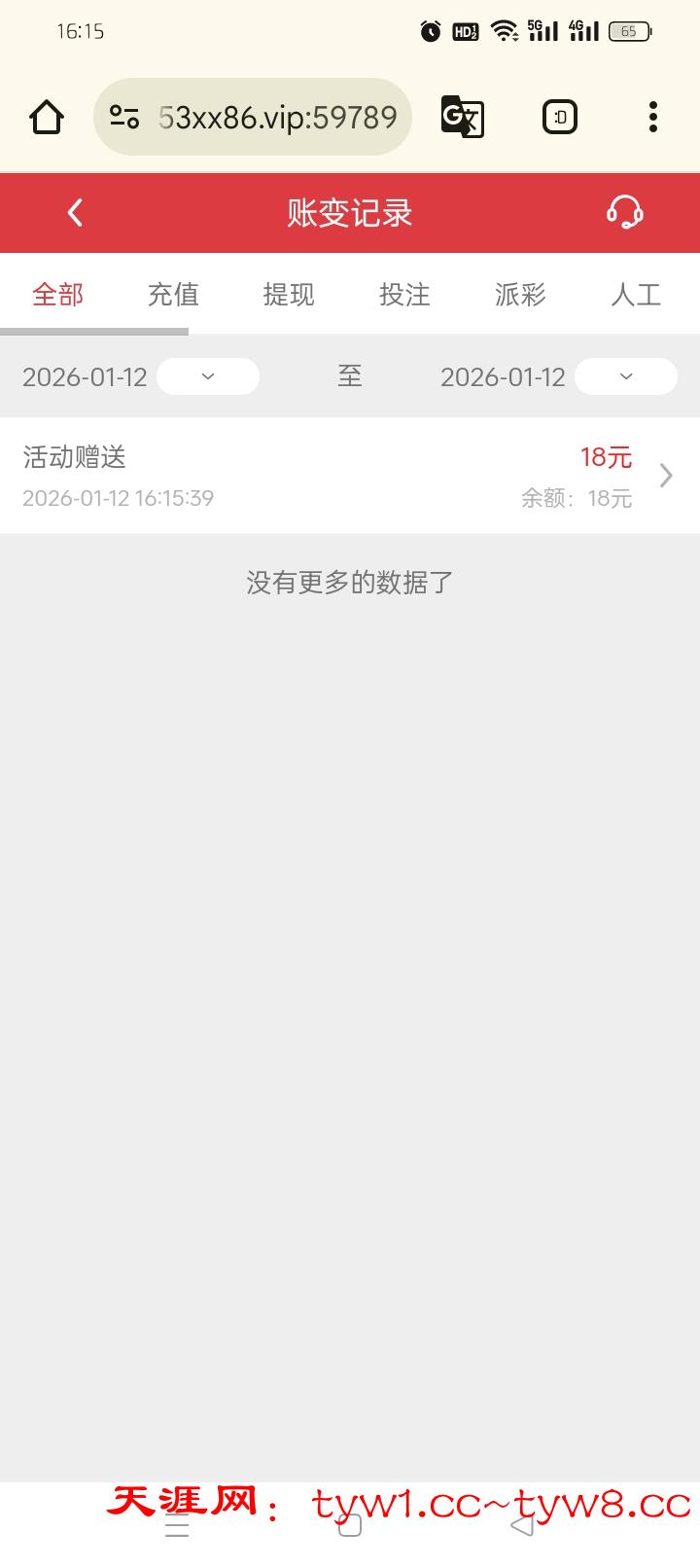This screenshot has width=700, height=1568.
Task: Tap the browser home button
Action: [x=47, y=118]
